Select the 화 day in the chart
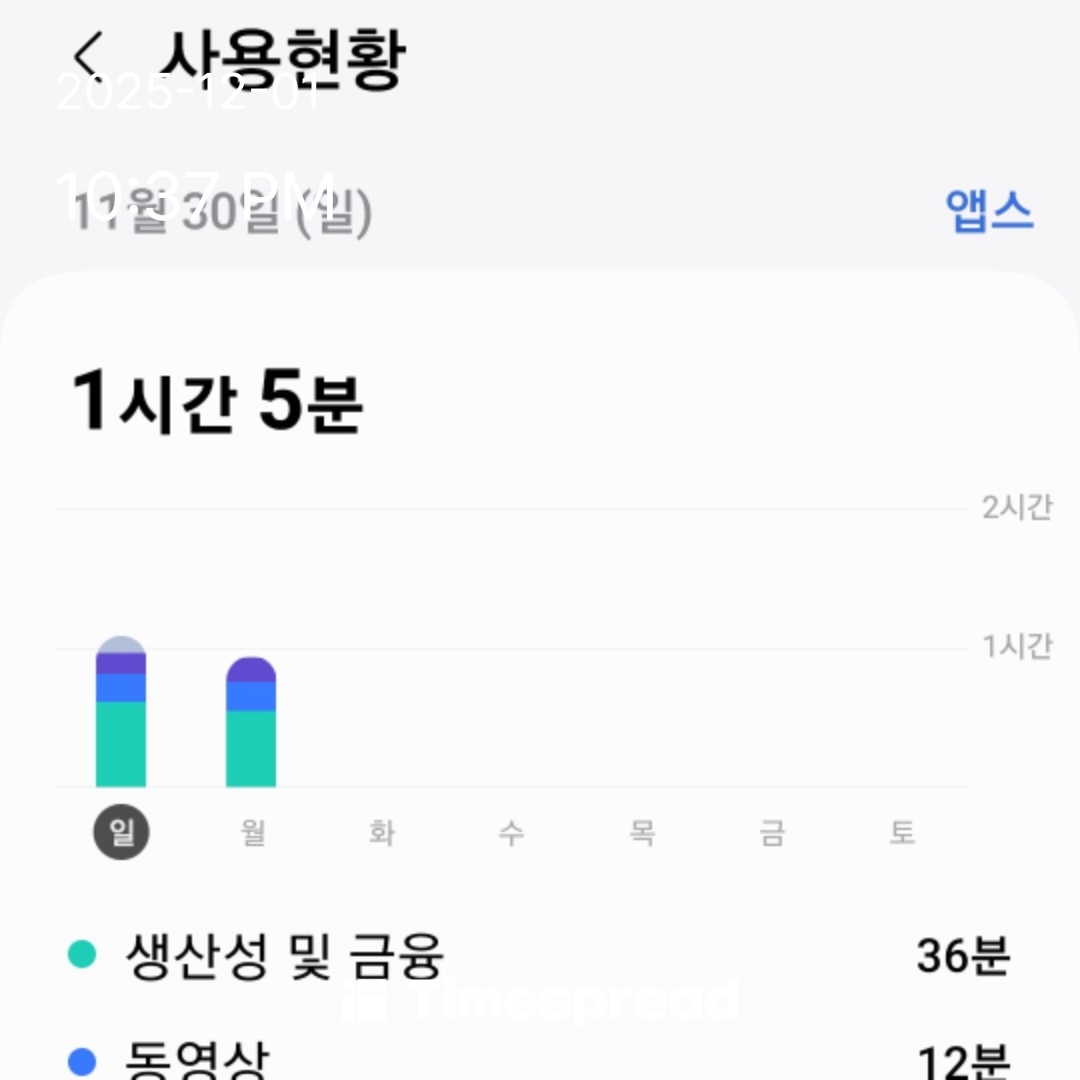 (x=382, y=833)
